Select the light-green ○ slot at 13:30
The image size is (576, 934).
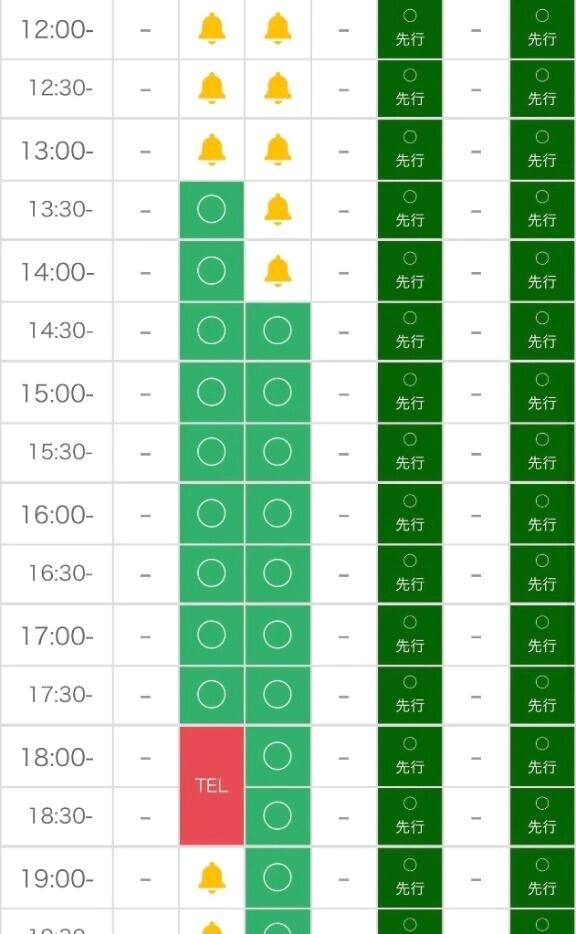211,210
